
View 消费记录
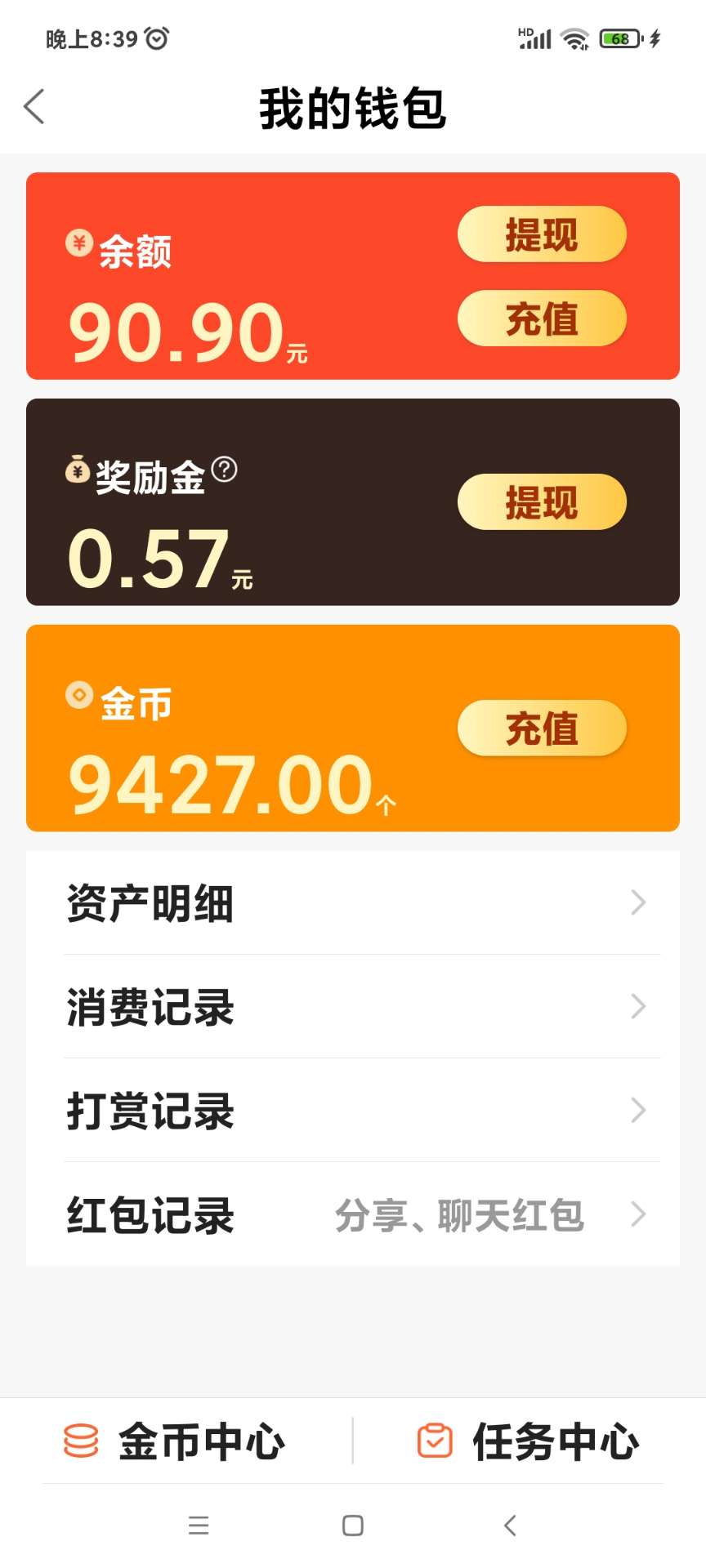(x=353, y=1007)
